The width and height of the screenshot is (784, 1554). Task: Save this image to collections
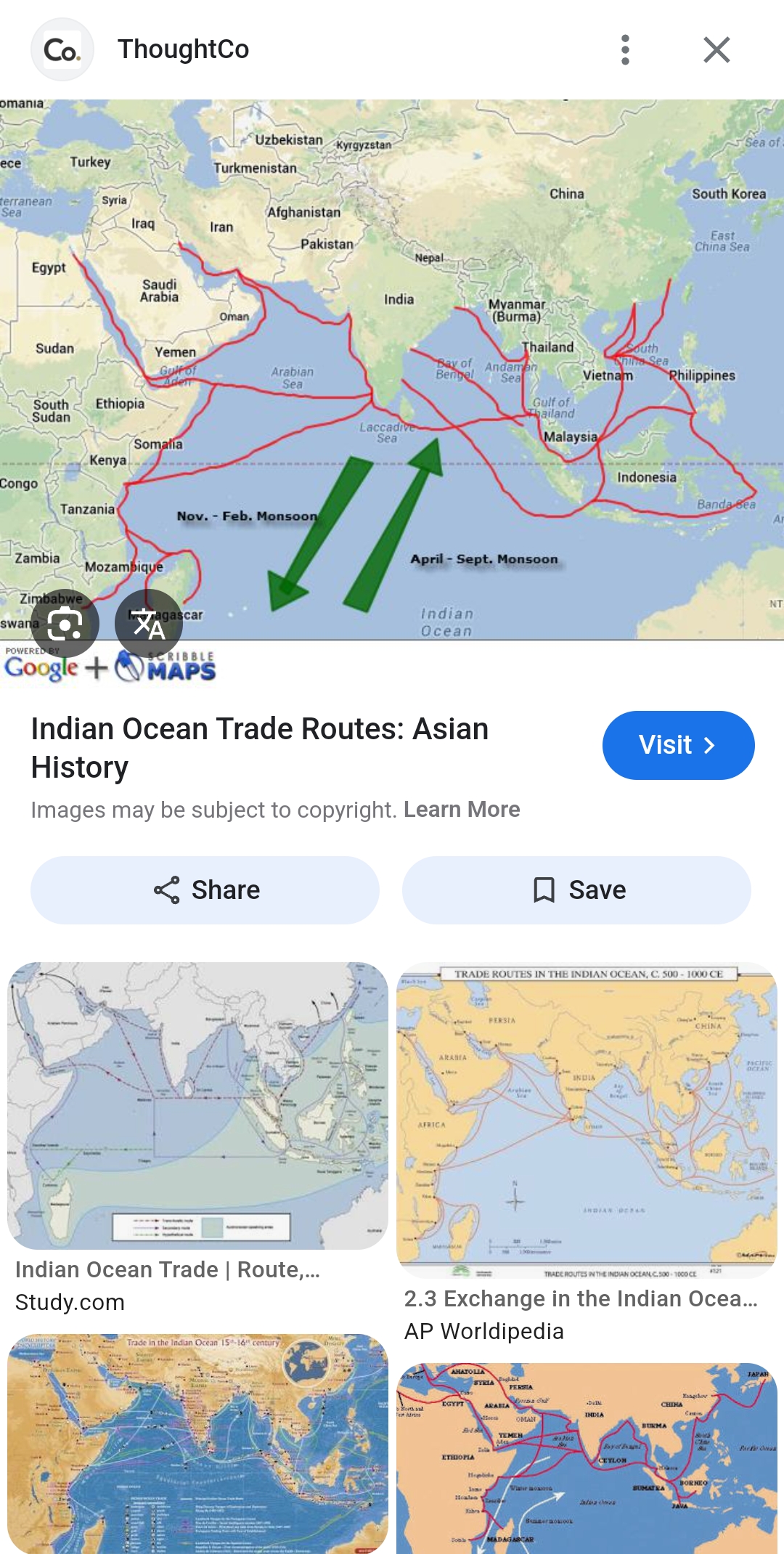pyautogui.click(x=576, y=890)
